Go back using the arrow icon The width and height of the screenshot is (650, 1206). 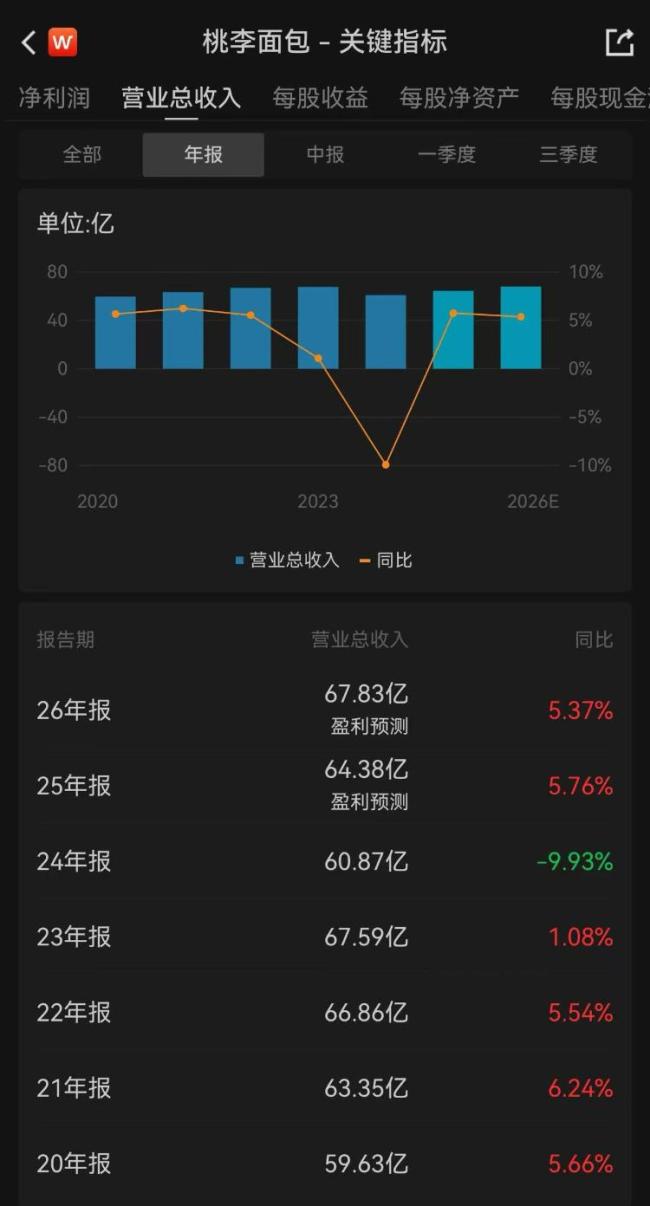coord(28,42)
